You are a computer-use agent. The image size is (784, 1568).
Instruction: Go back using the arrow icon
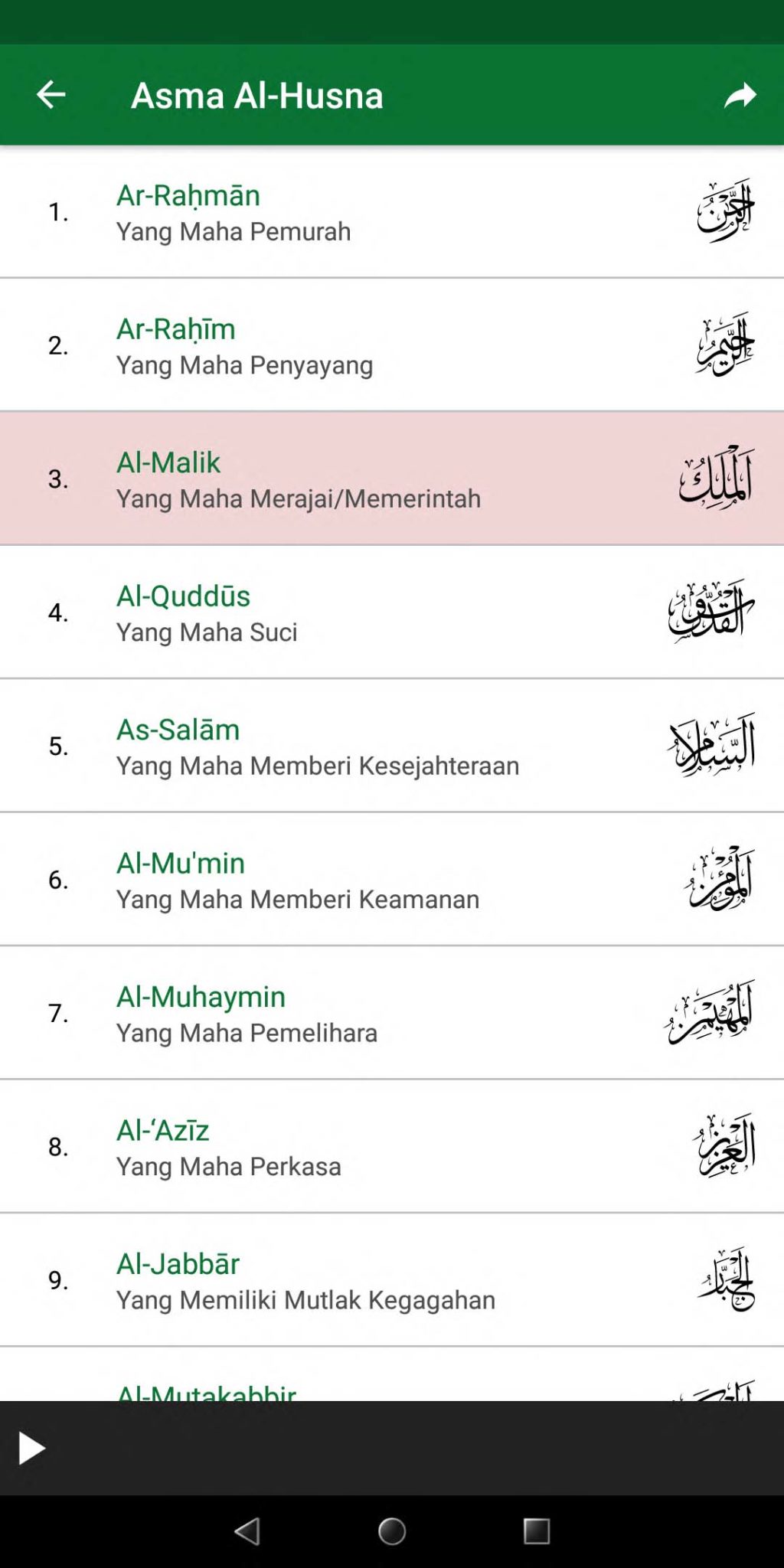[x=51, y=95]
